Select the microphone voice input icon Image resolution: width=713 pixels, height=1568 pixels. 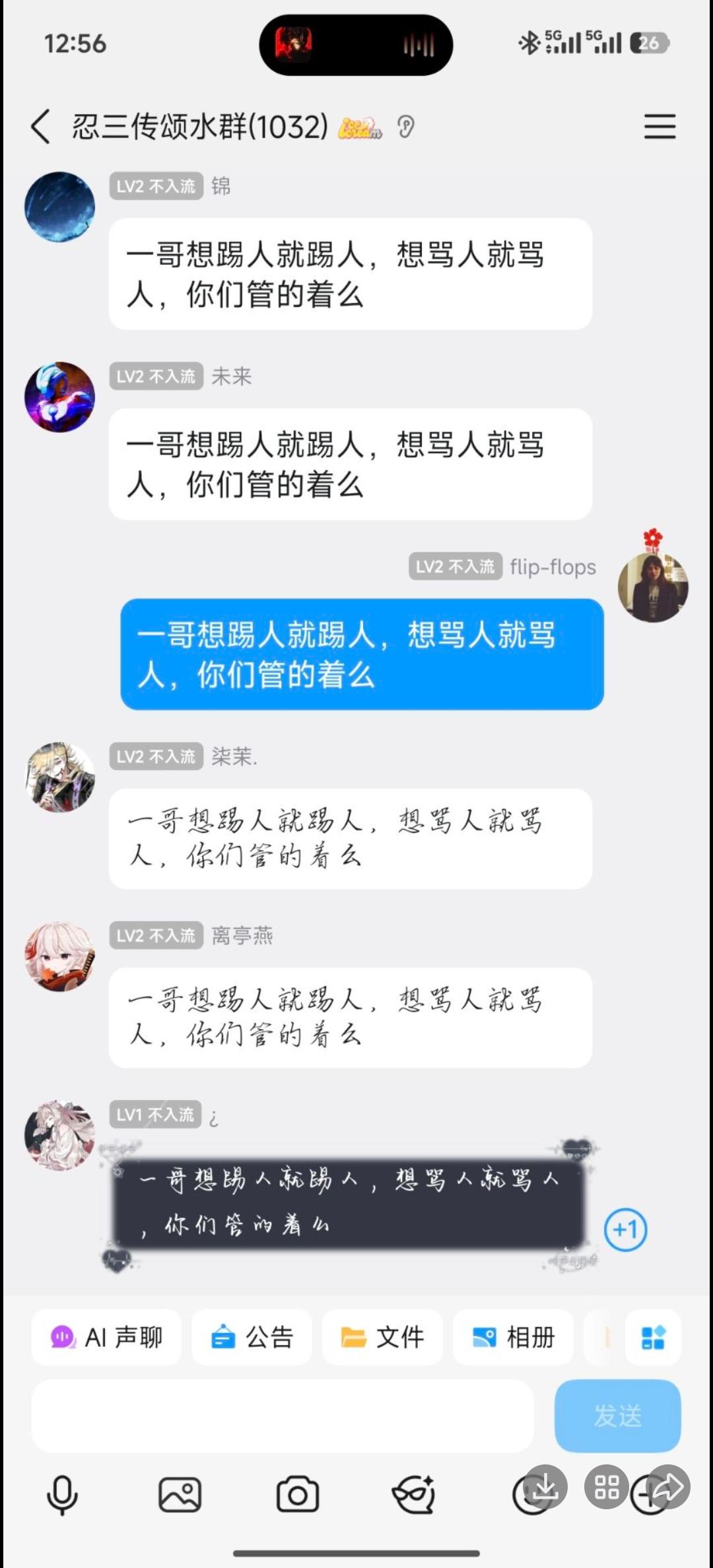coord(62,1495)
